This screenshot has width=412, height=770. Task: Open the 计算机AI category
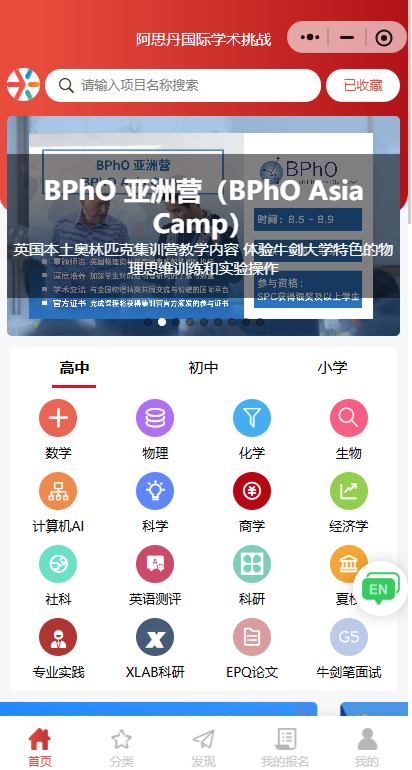[x=58, y=503]
